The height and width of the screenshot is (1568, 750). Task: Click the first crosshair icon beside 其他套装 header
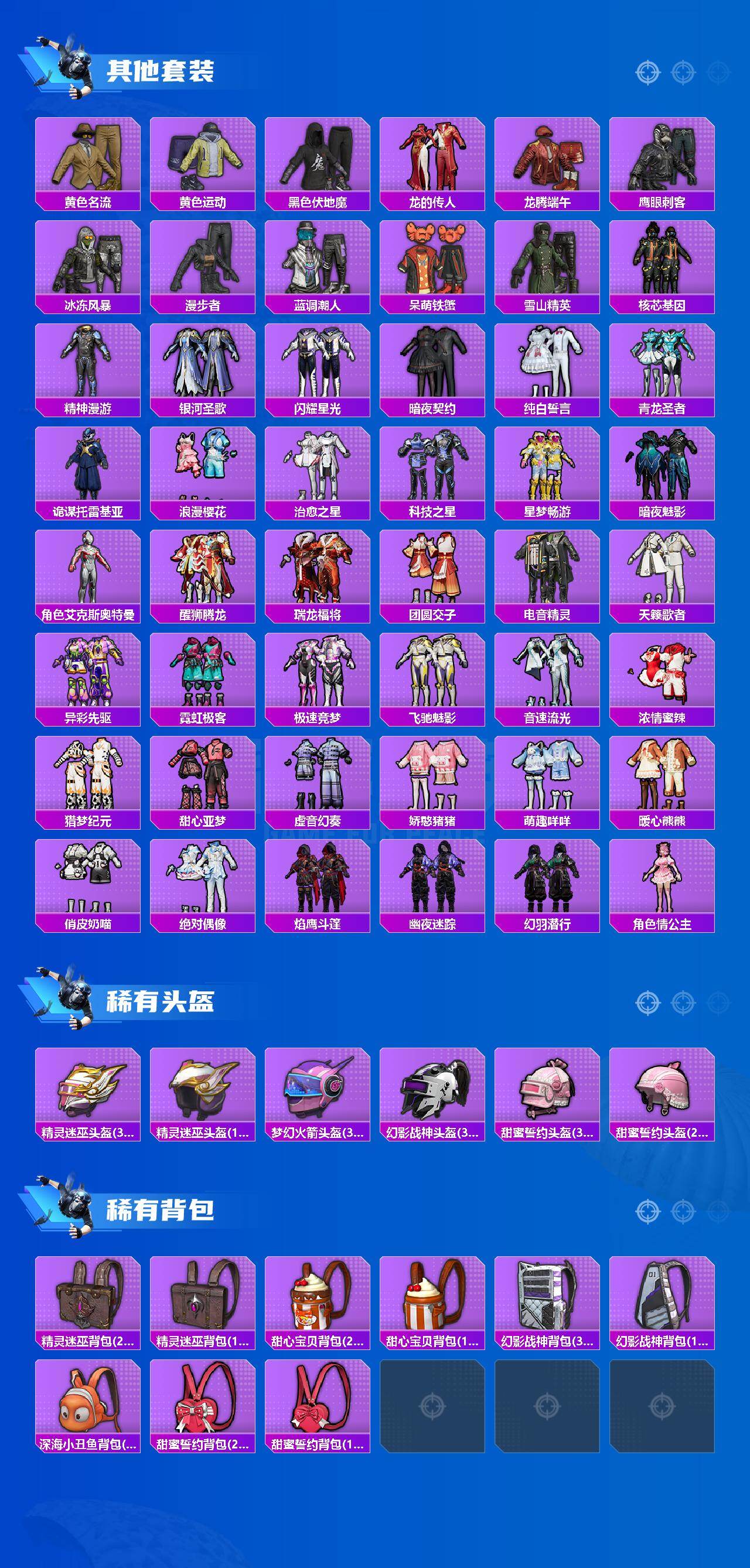click(647, 71)
